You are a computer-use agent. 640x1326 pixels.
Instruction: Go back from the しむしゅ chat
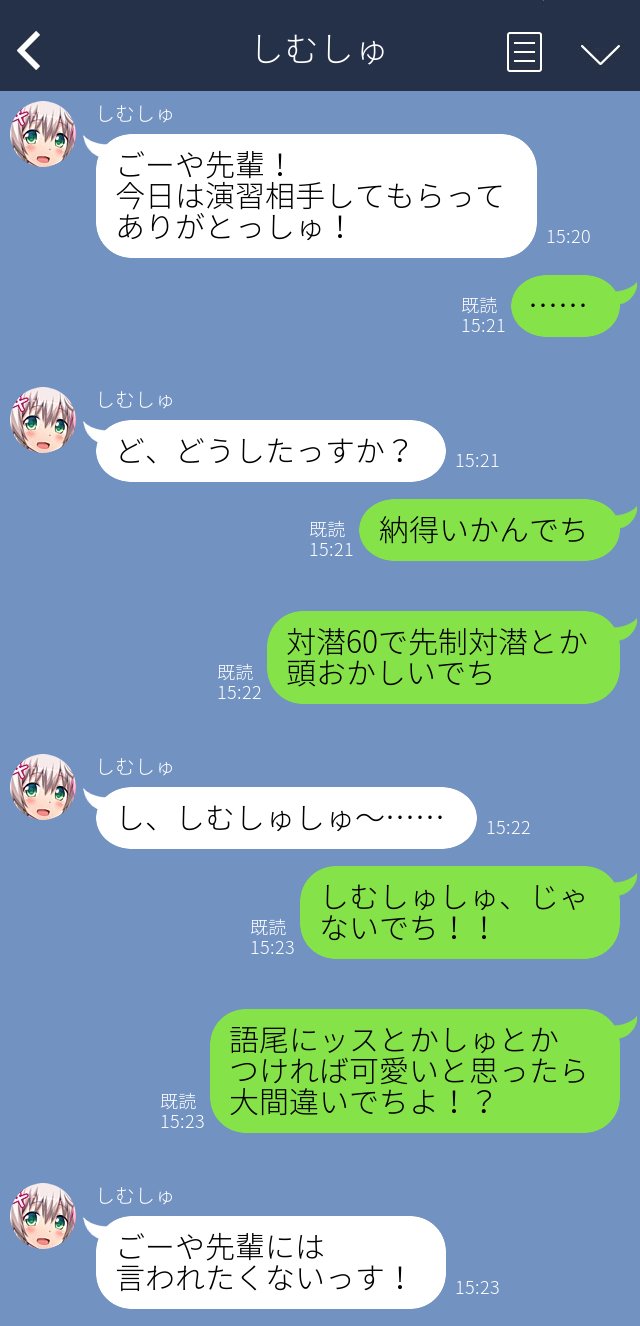click(x=29, y=51)
